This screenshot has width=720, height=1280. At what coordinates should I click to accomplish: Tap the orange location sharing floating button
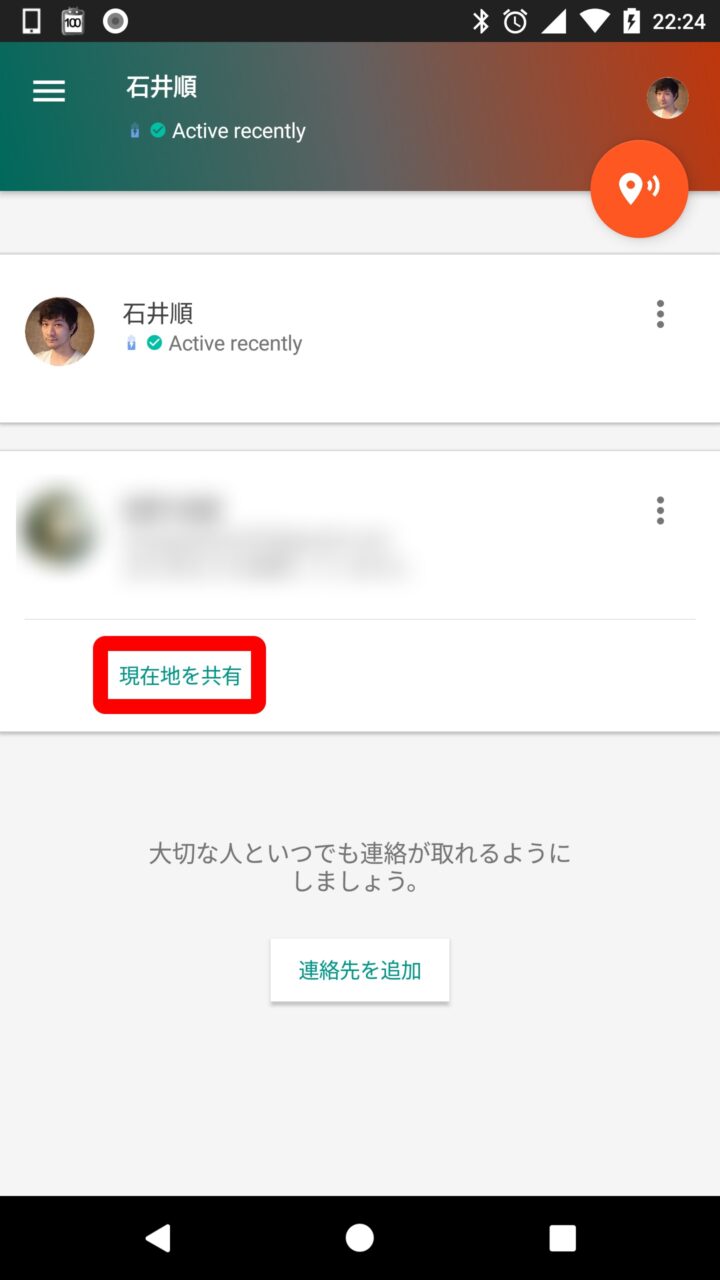[x=639, y=188]
